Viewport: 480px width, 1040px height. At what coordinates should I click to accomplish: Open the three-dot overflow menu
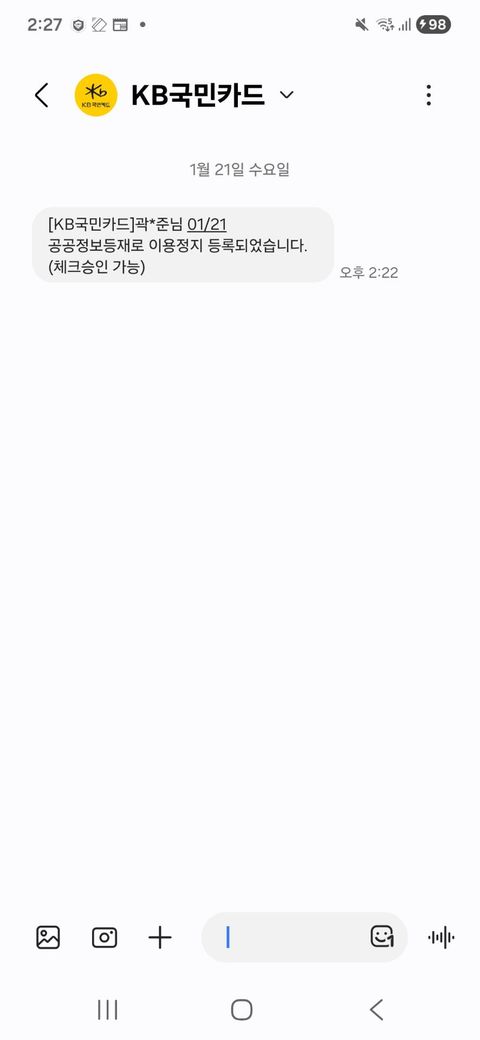(429, 96)
